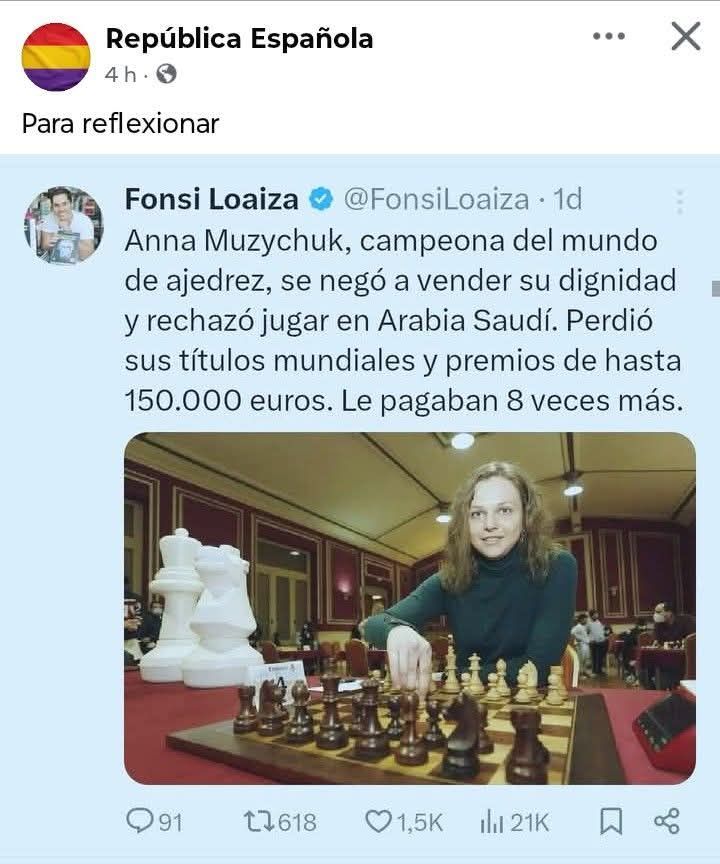Open the post's three-dot options menu
Image resolution: width=720 pixels, height=864 pixels.
(608, 37)
